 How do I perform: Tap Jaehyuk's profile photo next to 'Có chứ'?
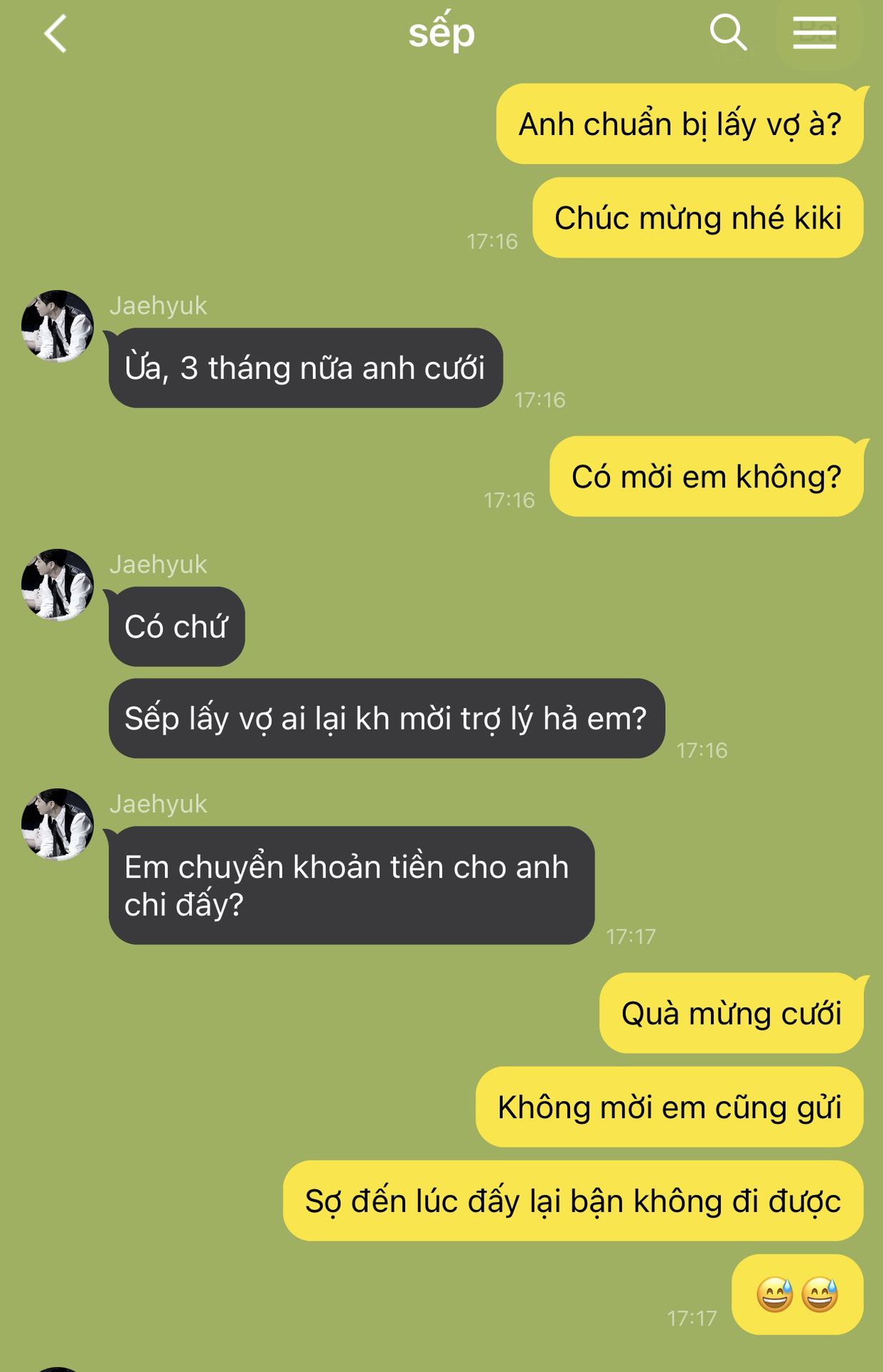click(x=58, y=585)
